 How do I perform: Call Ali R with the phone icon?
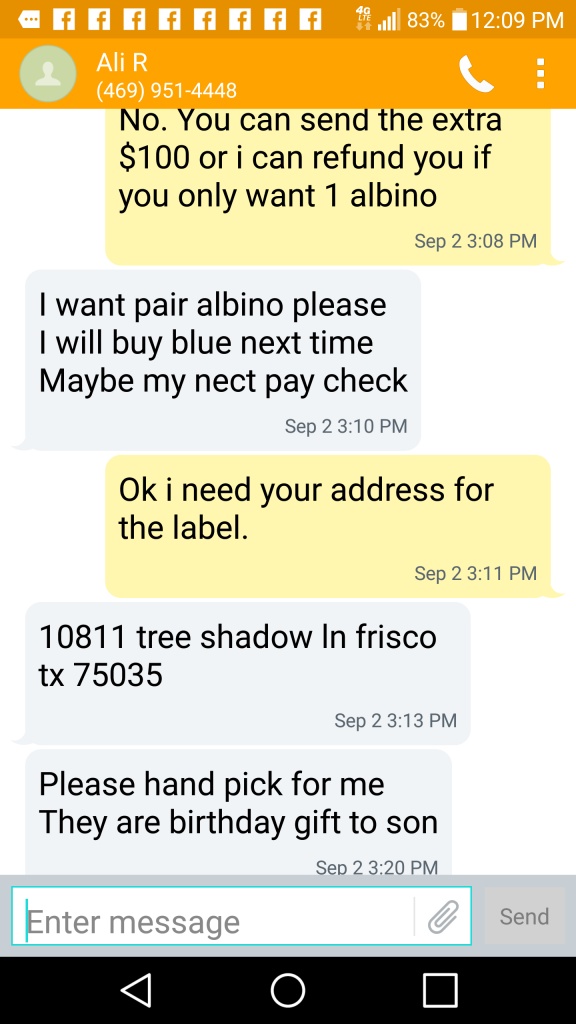(476, 74)
